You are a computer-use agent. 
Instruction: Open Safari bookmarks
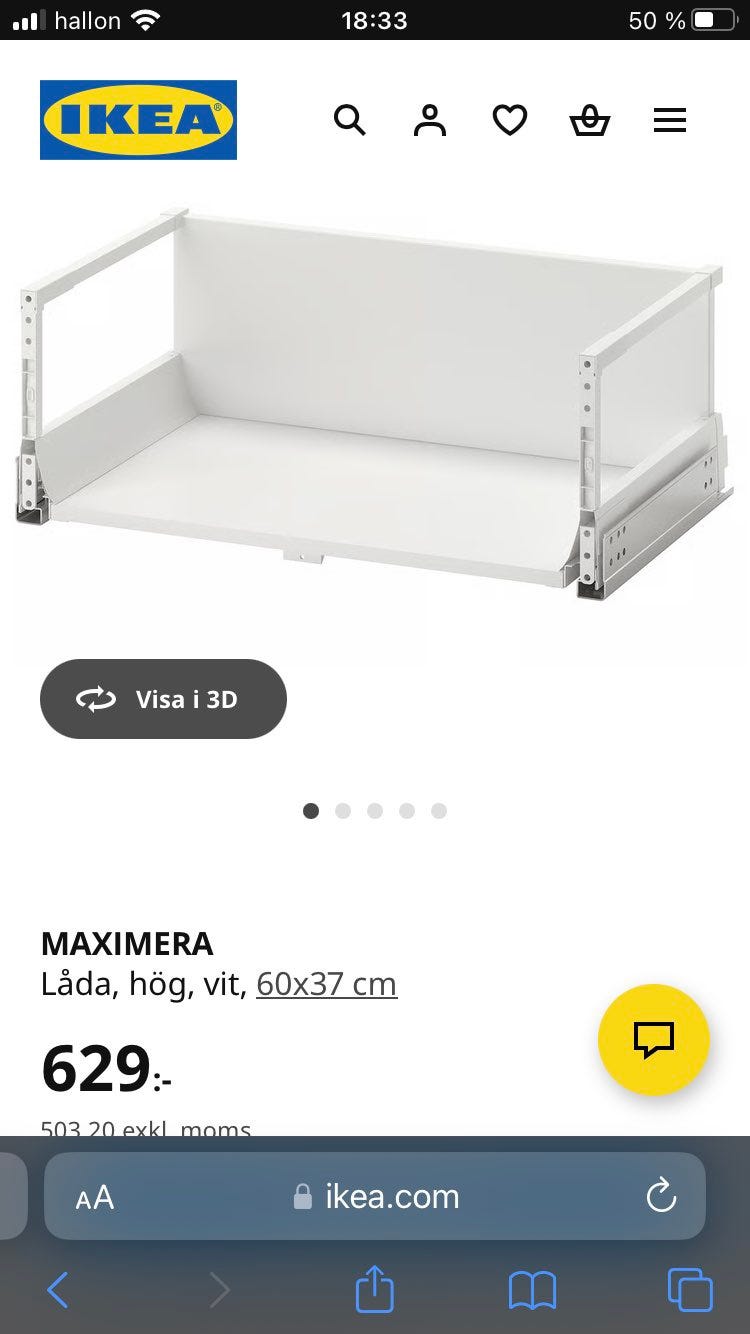pos(532,1290)
